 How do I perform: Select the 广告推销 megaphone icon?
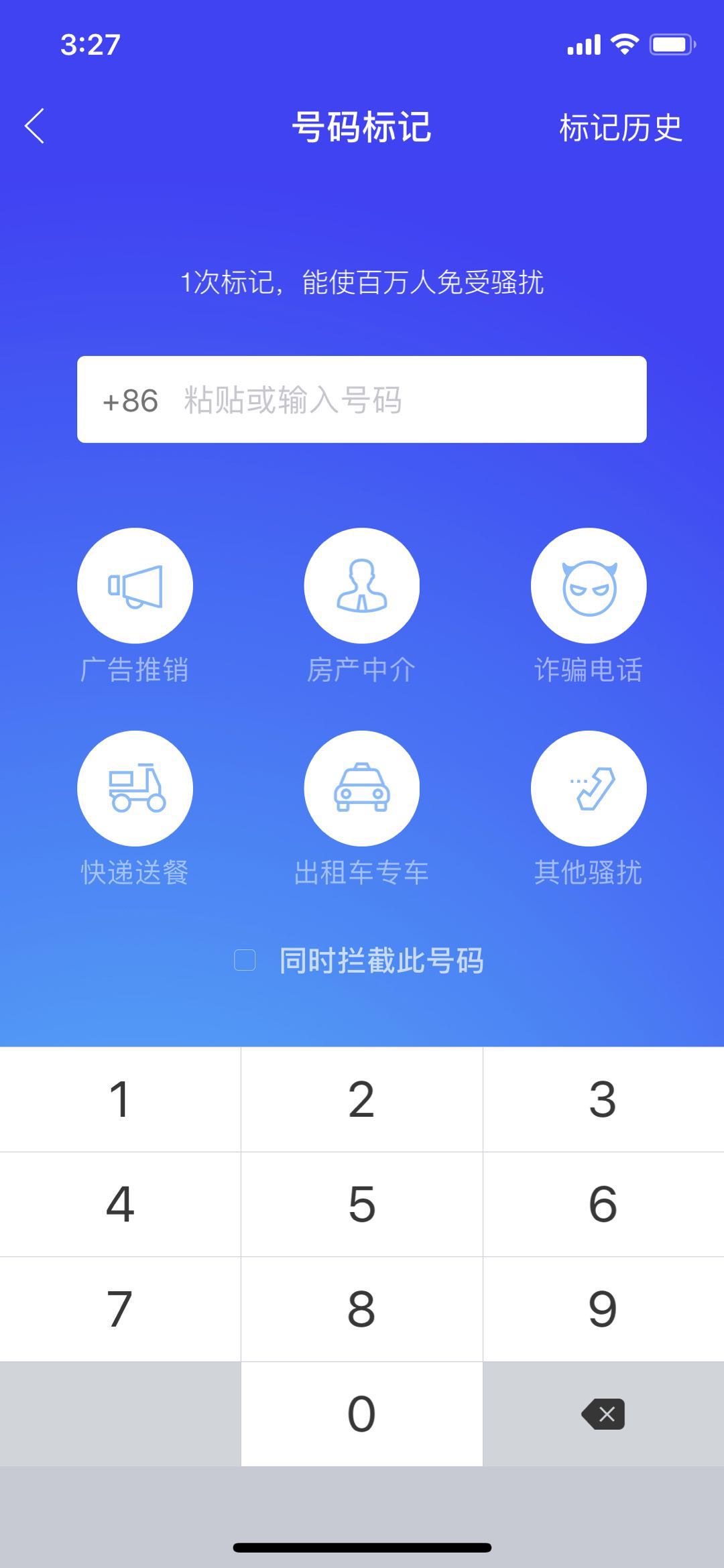pyautogui.click(x=134, y=585)
